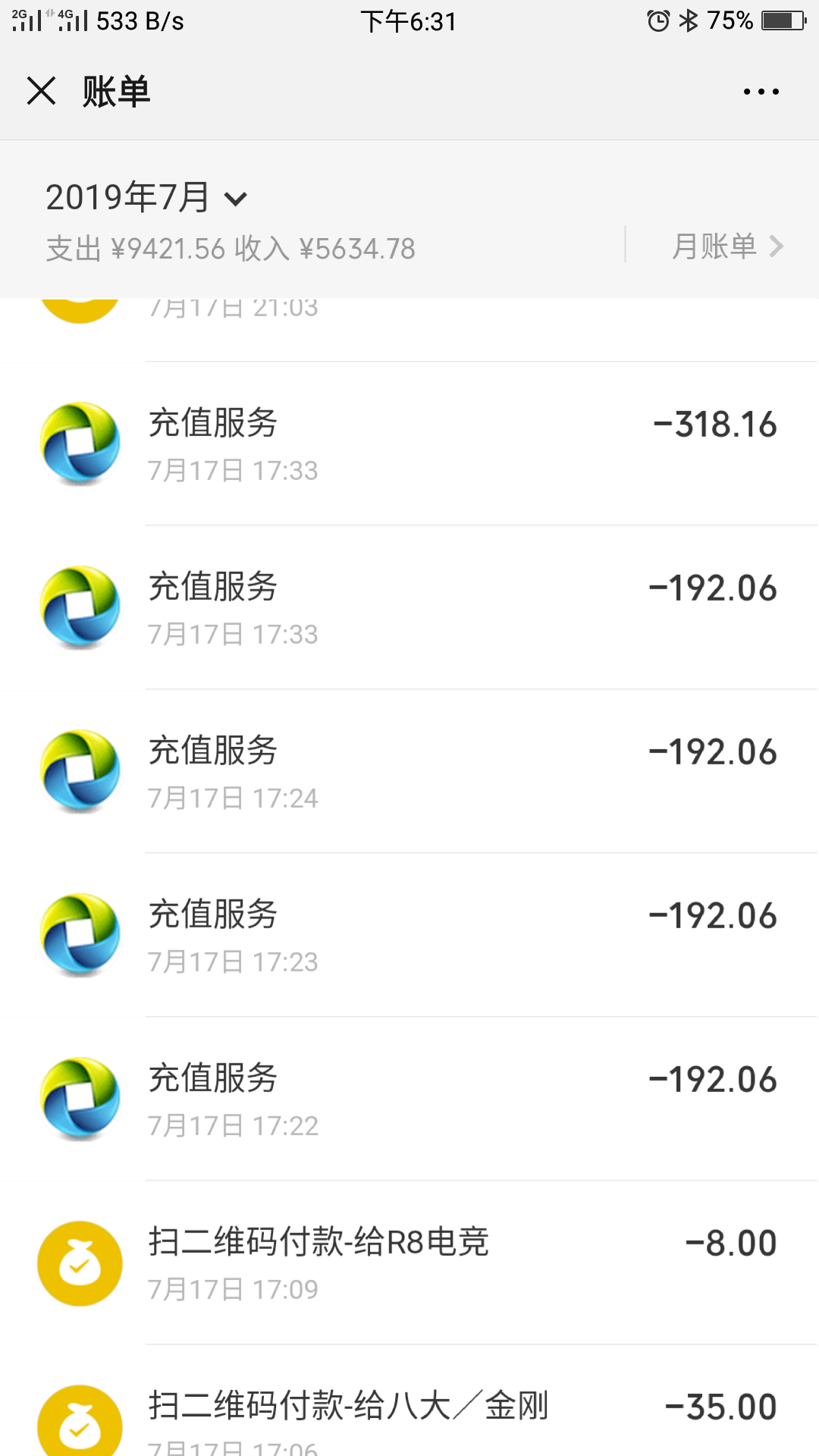The width and height of the screenshot is (819, 1456).
Task: Open the 月账单 monthly statement
Action: point(726,246)
